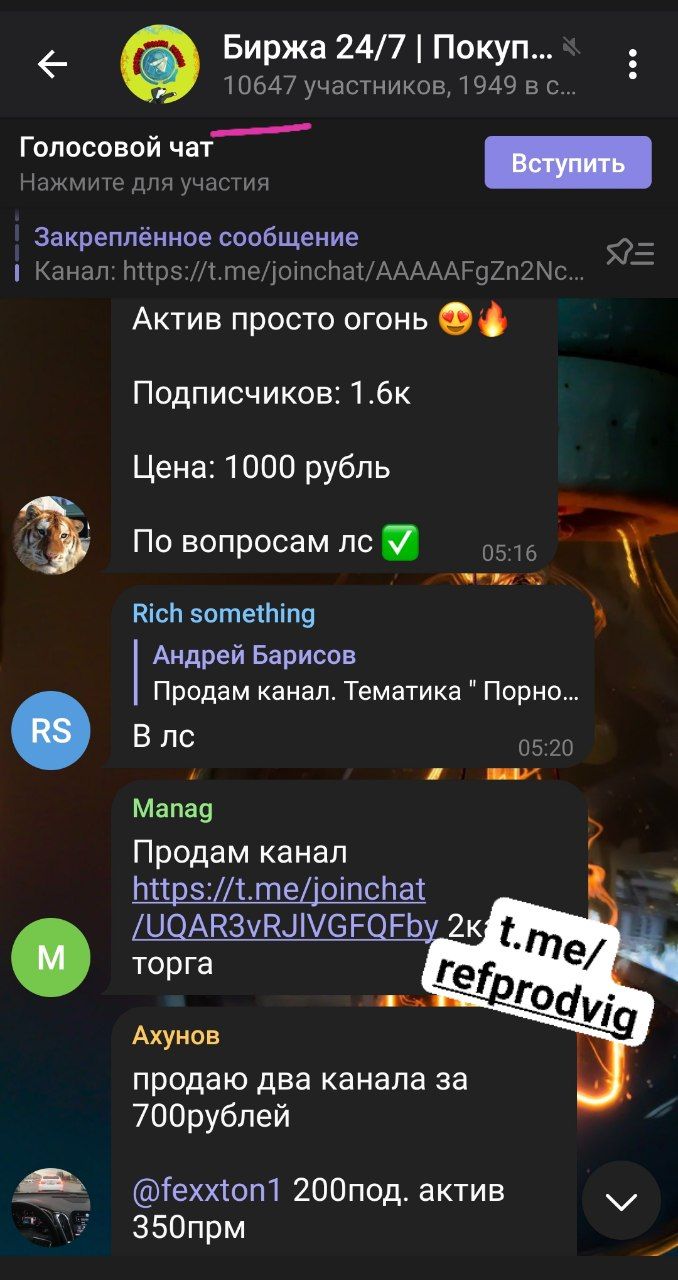Open the Rich something sender name

(223, 613)
